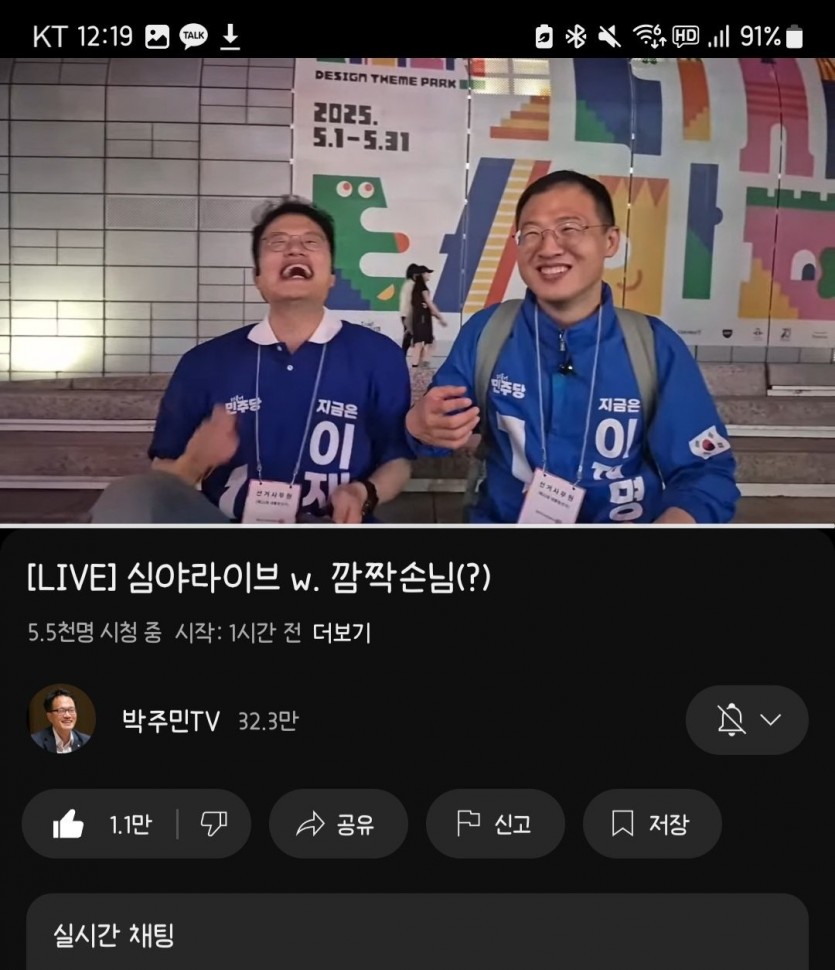
Task: Share this video with 공유
Action: 338,824
